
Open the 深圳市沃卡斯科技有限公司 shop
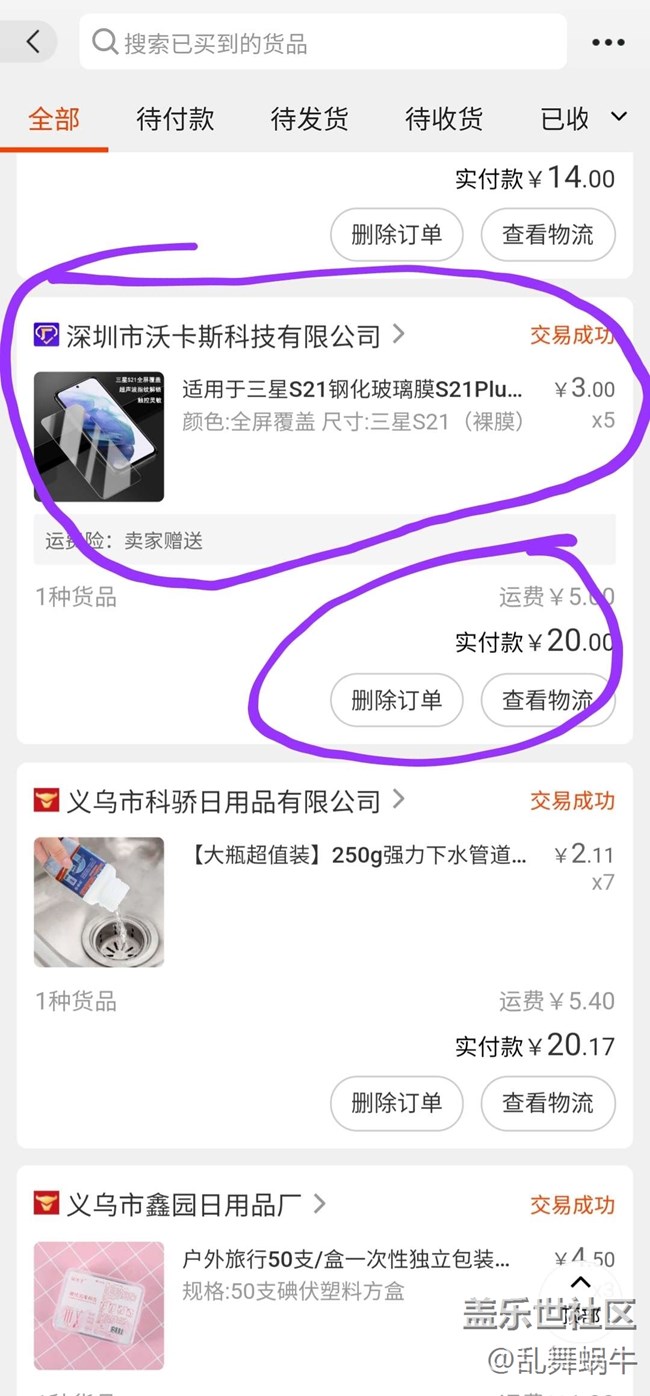[x=222, y=336]
